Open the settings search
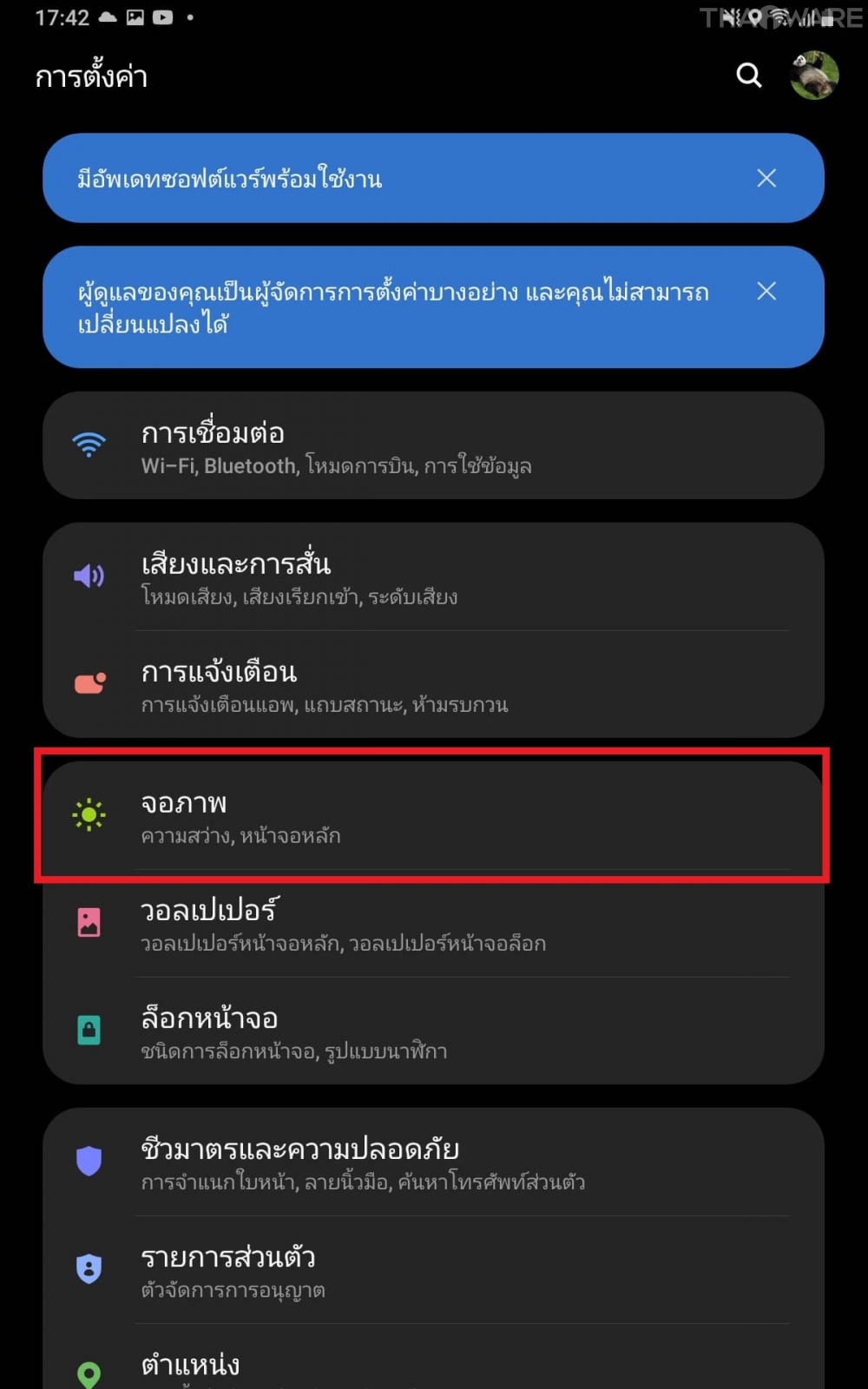 click(x=748, y=76)
